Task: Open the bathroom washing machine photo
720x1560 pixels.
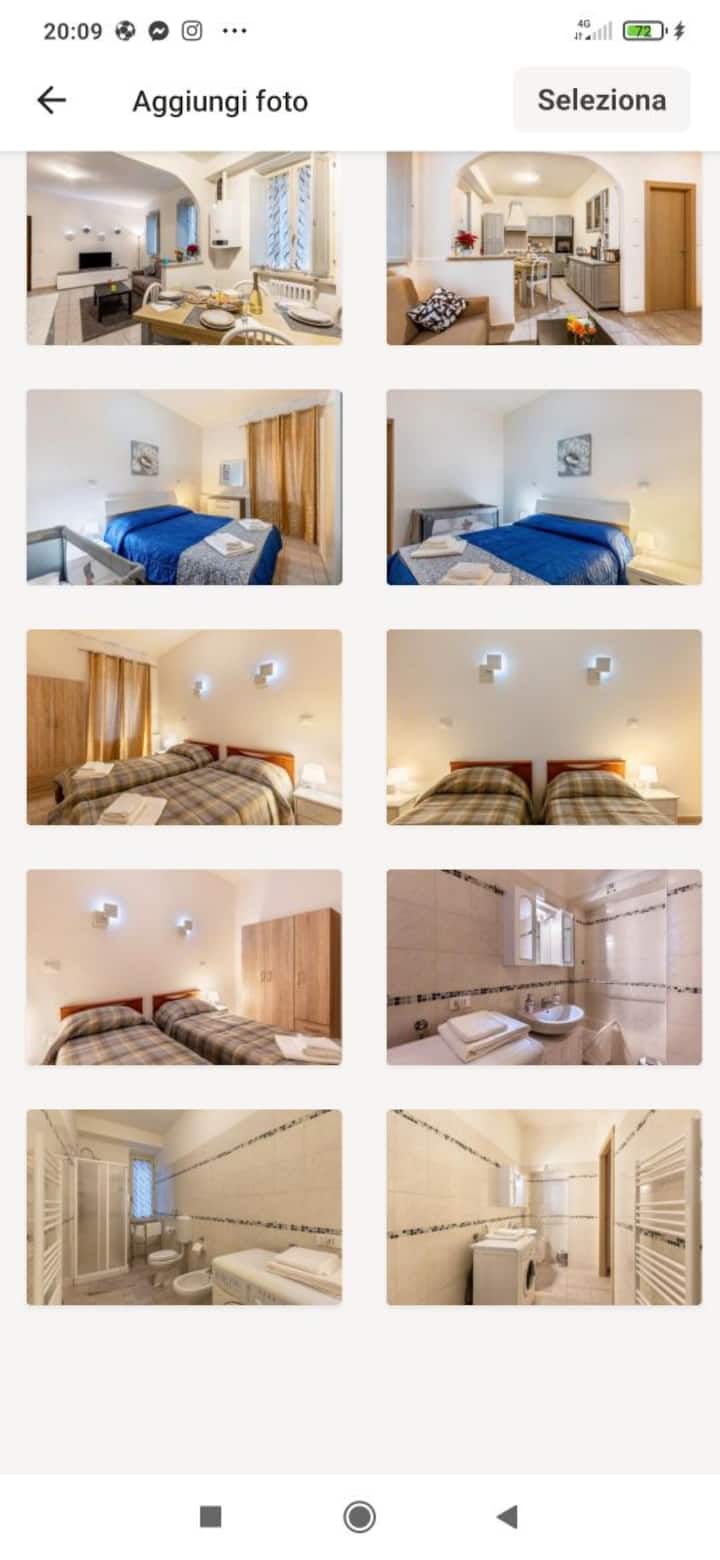Action: pyautogui.click(x=544, y=1207)
